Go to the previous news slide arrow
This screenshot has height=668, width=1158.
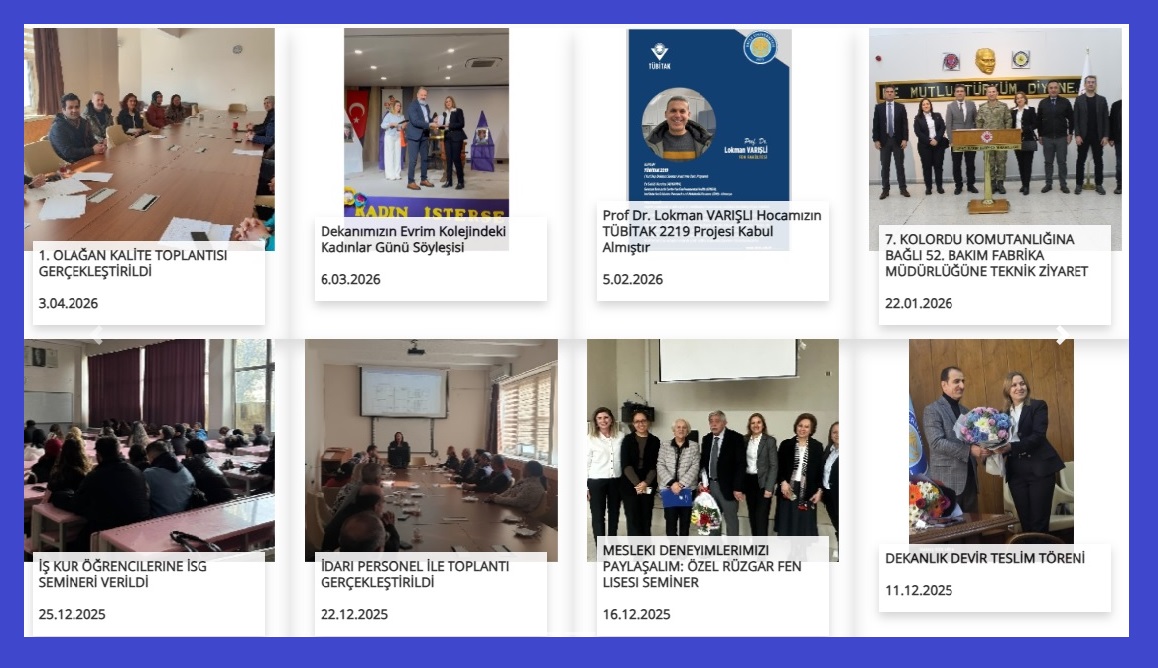point(96,336)
